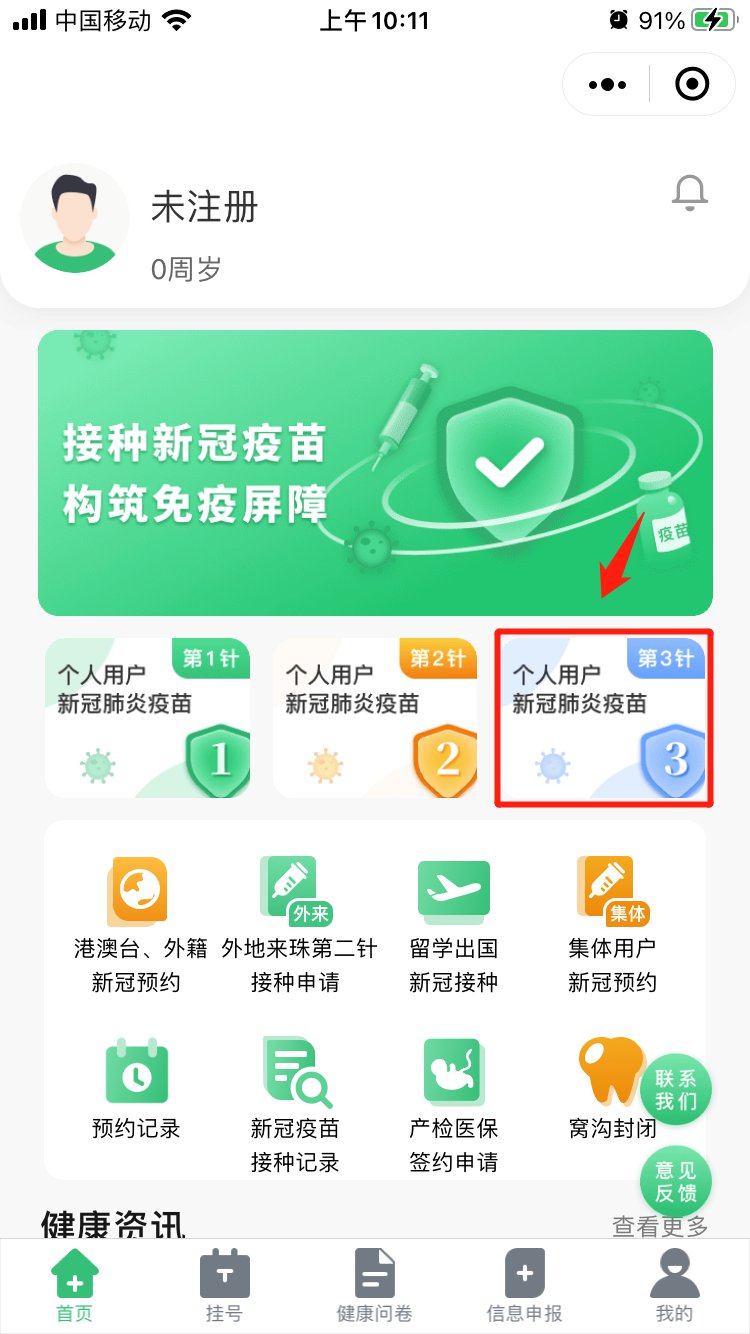750x1334 pixels.
Task: Open 留学出国新冠接种
Action: tap(454, 925)
